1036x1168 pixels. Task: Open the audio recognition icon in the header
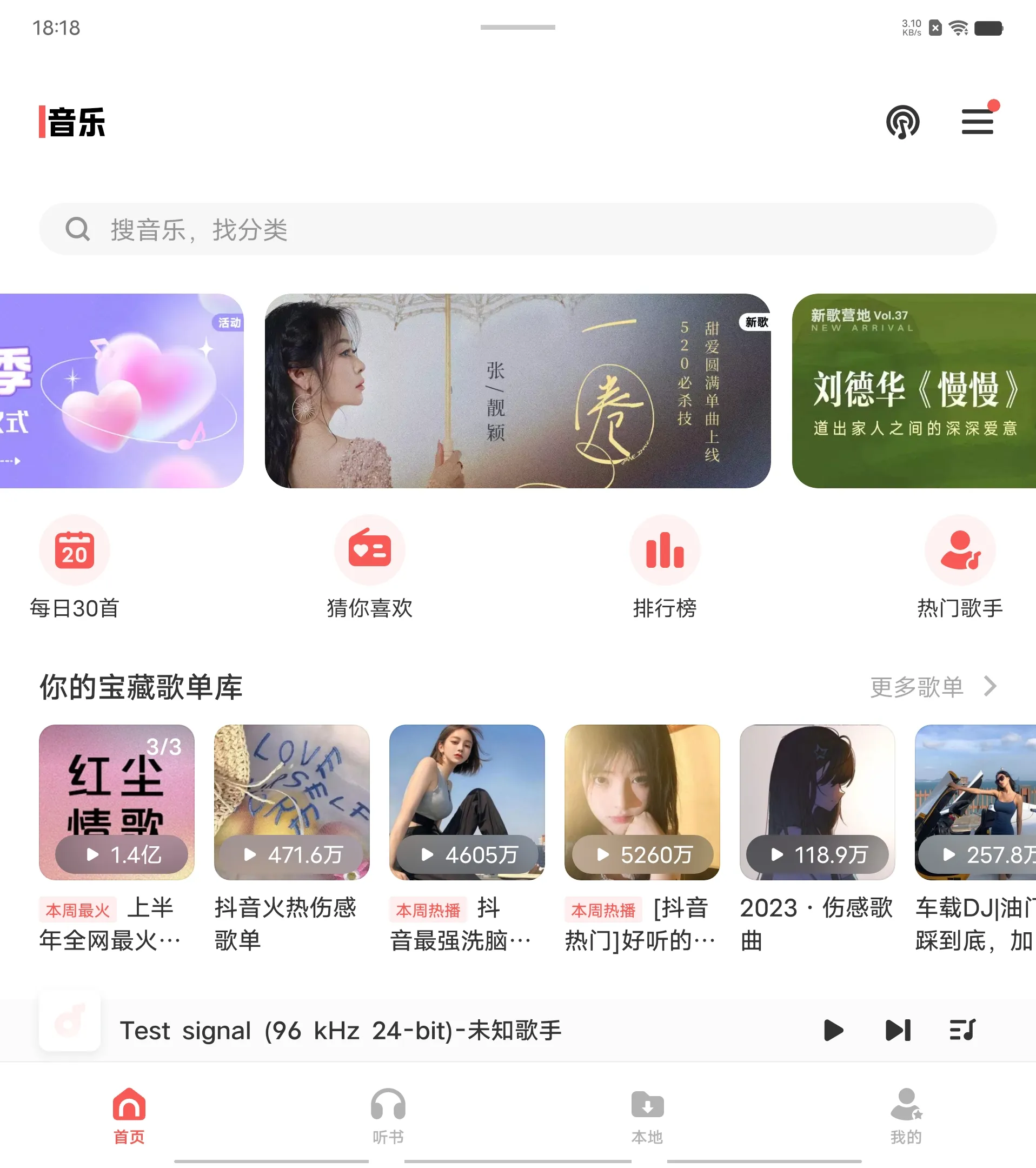point(902,122)
